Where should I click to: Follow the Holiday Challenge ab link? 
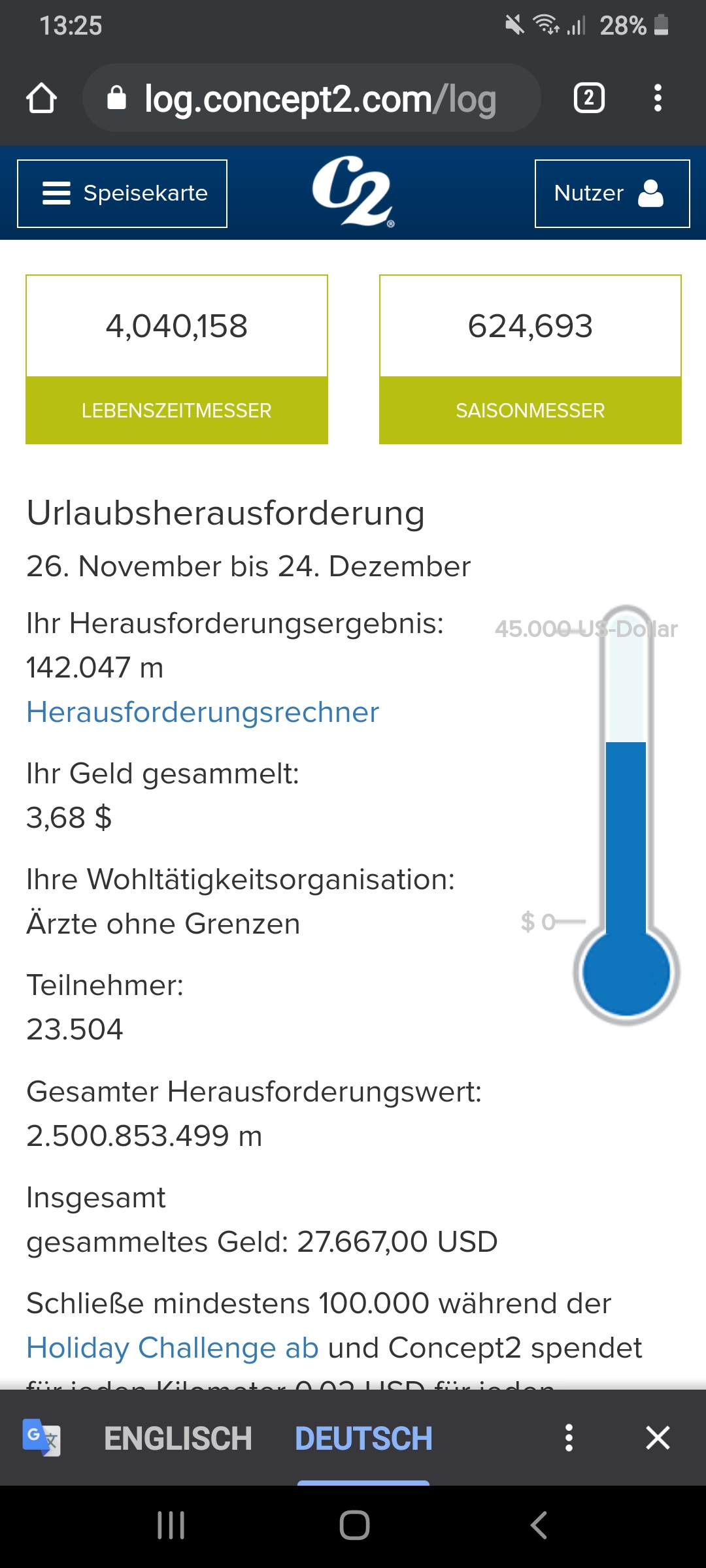(x=173, y=1348)
